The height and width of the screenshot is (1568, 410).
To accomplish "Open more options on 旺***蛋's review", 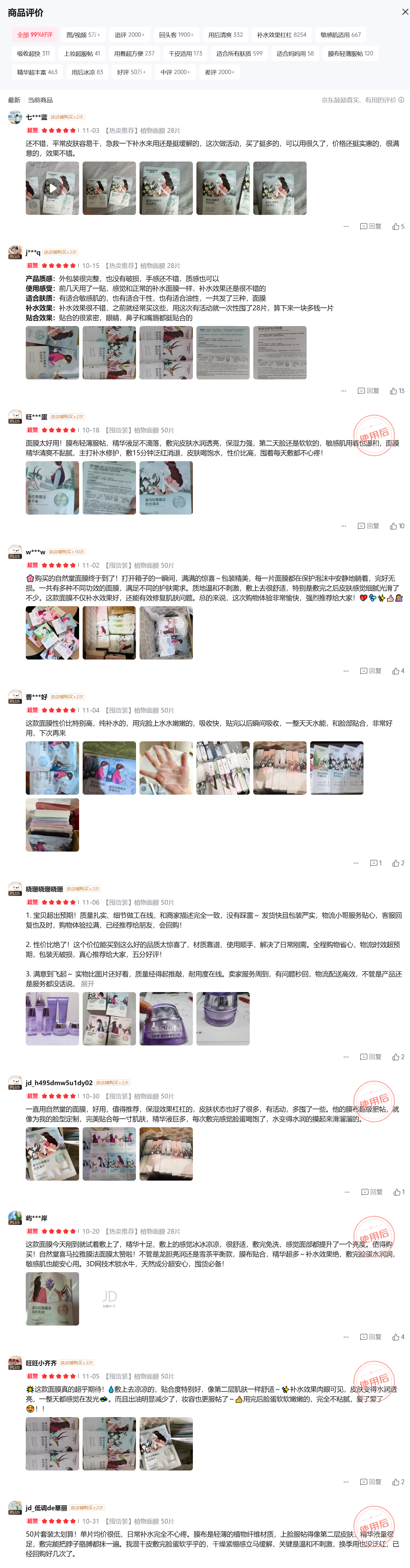I will pos(344,526).
